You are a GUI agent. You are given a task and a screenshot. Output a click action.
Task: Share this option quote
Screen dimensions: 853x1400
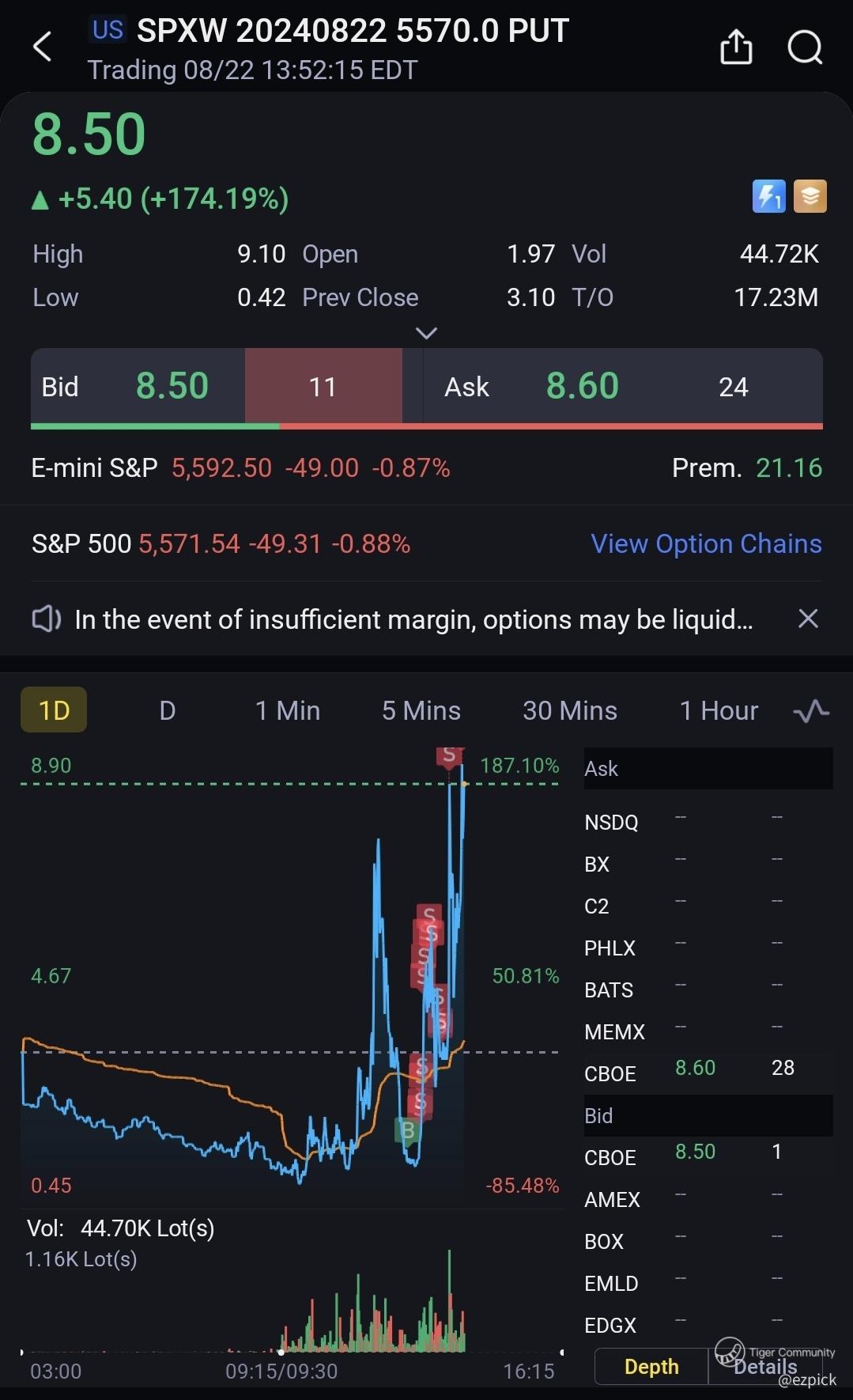point(735,47)
